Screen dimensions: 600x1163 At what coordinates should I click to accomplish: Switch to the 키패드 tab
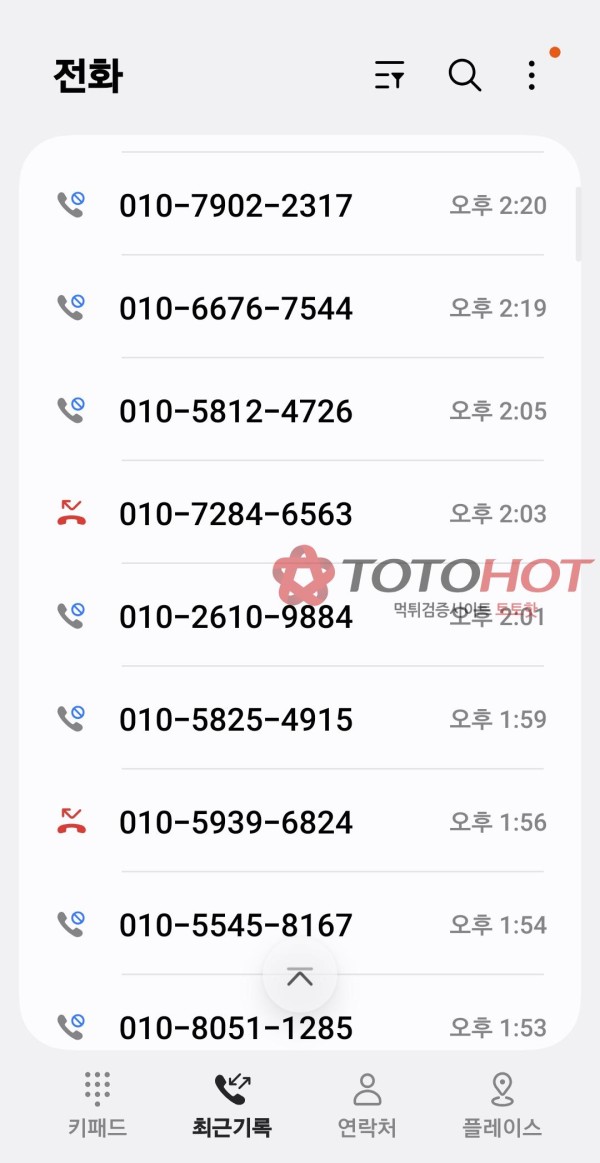coord(97,1105)
